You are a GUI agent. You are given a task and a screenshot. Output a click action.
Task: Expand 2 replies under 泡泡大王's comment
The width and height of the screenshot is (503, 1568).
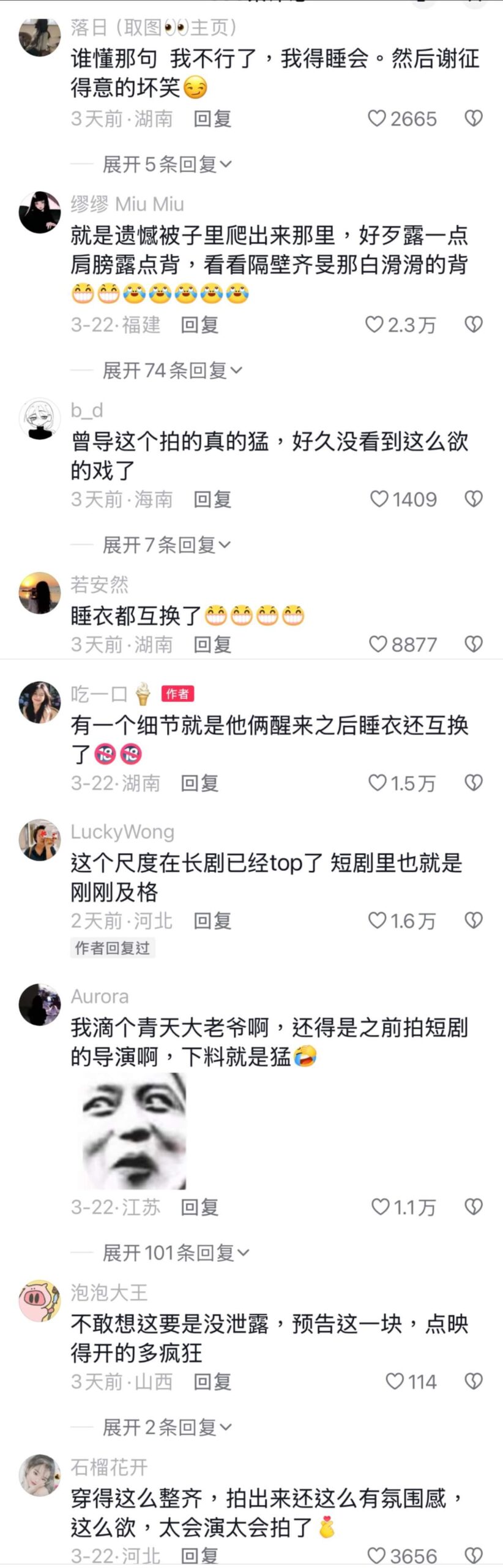[166, 1427]
